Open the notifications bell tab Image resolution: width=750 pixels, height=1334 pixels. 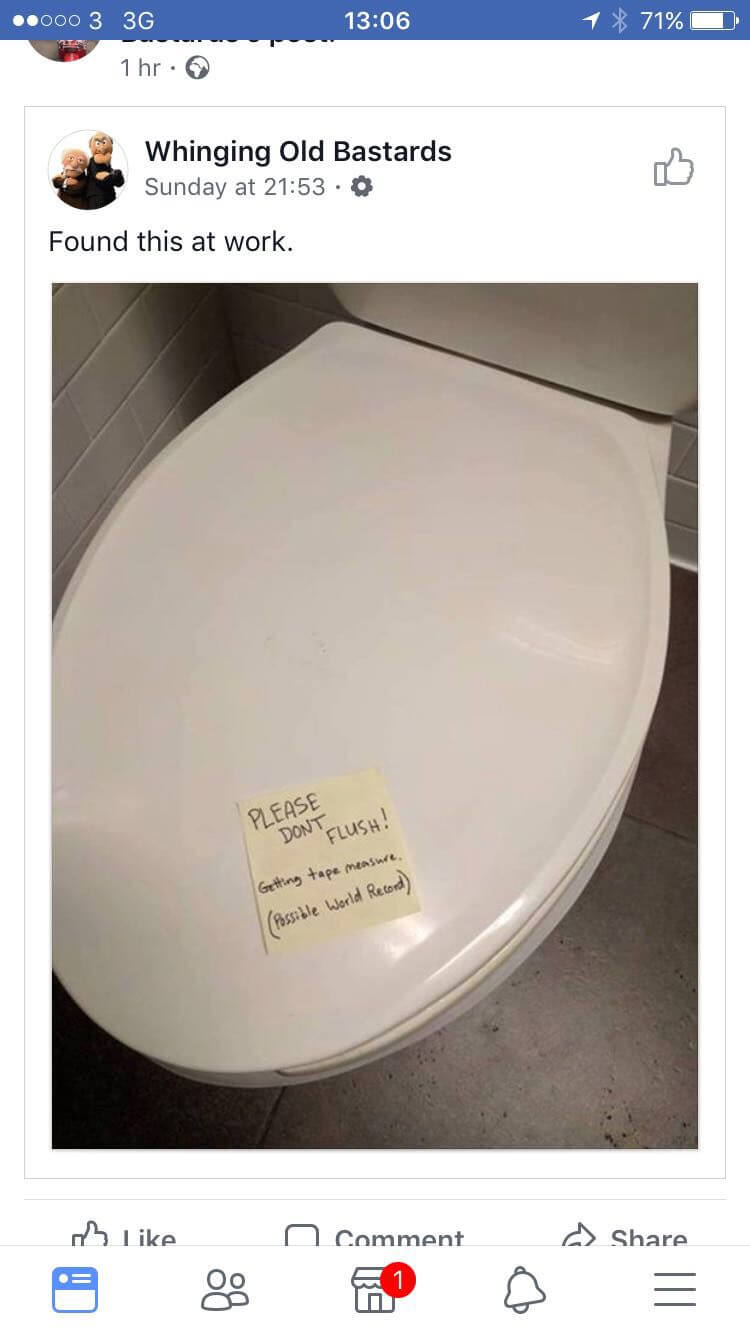pyautogui.click(x=525, y=1289)
